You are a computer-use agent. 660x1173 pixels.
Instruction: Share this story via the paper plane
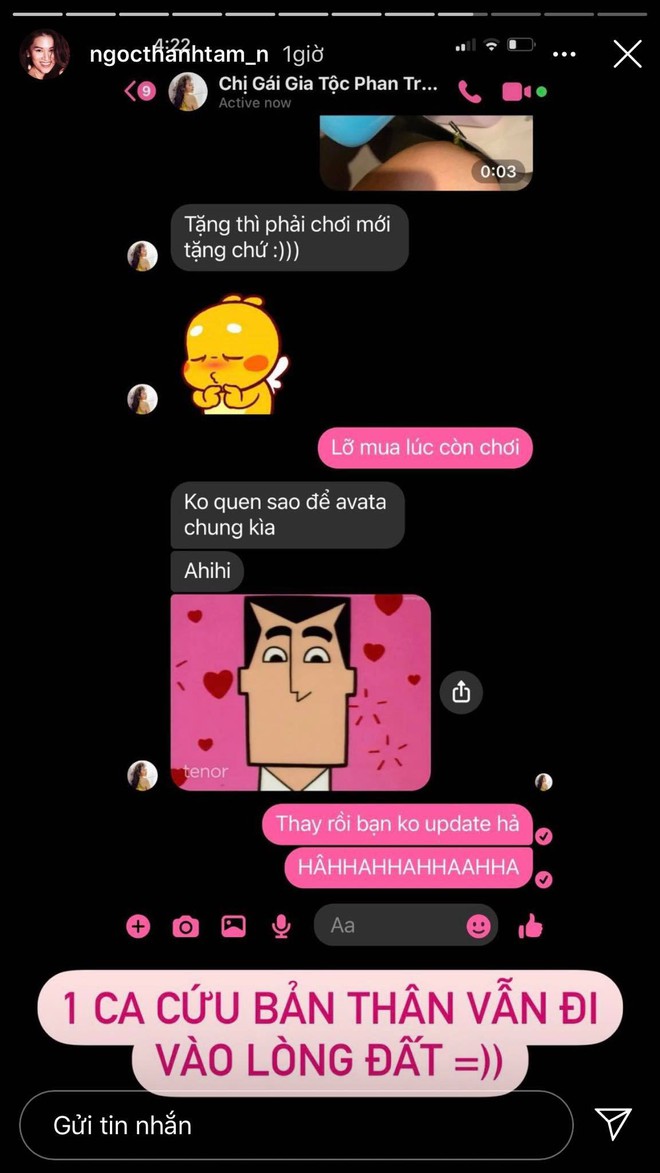coord(612,1125)
